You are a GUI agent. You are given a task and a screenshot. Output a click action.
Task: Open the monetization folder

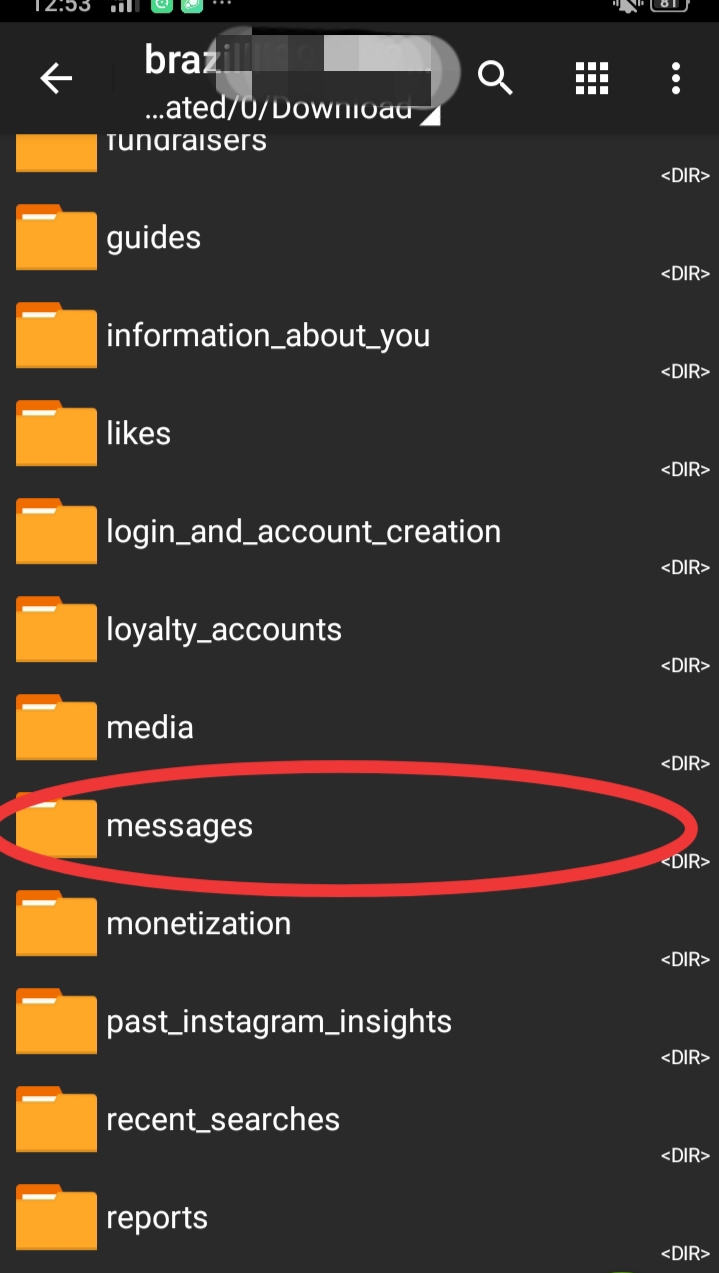click(x=199, y=924)
